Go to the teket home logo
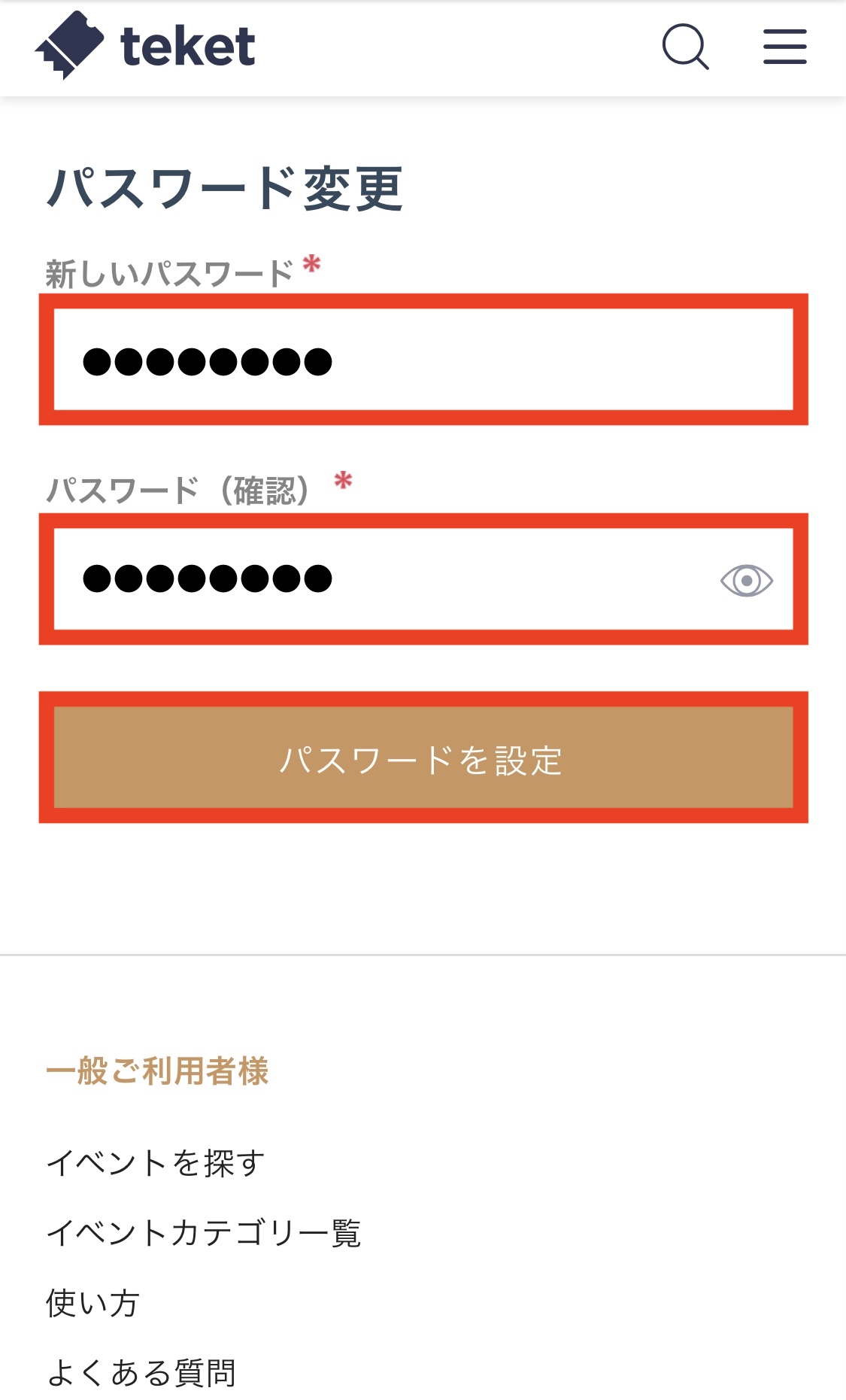Viewport: 846px width, 1400px height. tap(146, 47)
